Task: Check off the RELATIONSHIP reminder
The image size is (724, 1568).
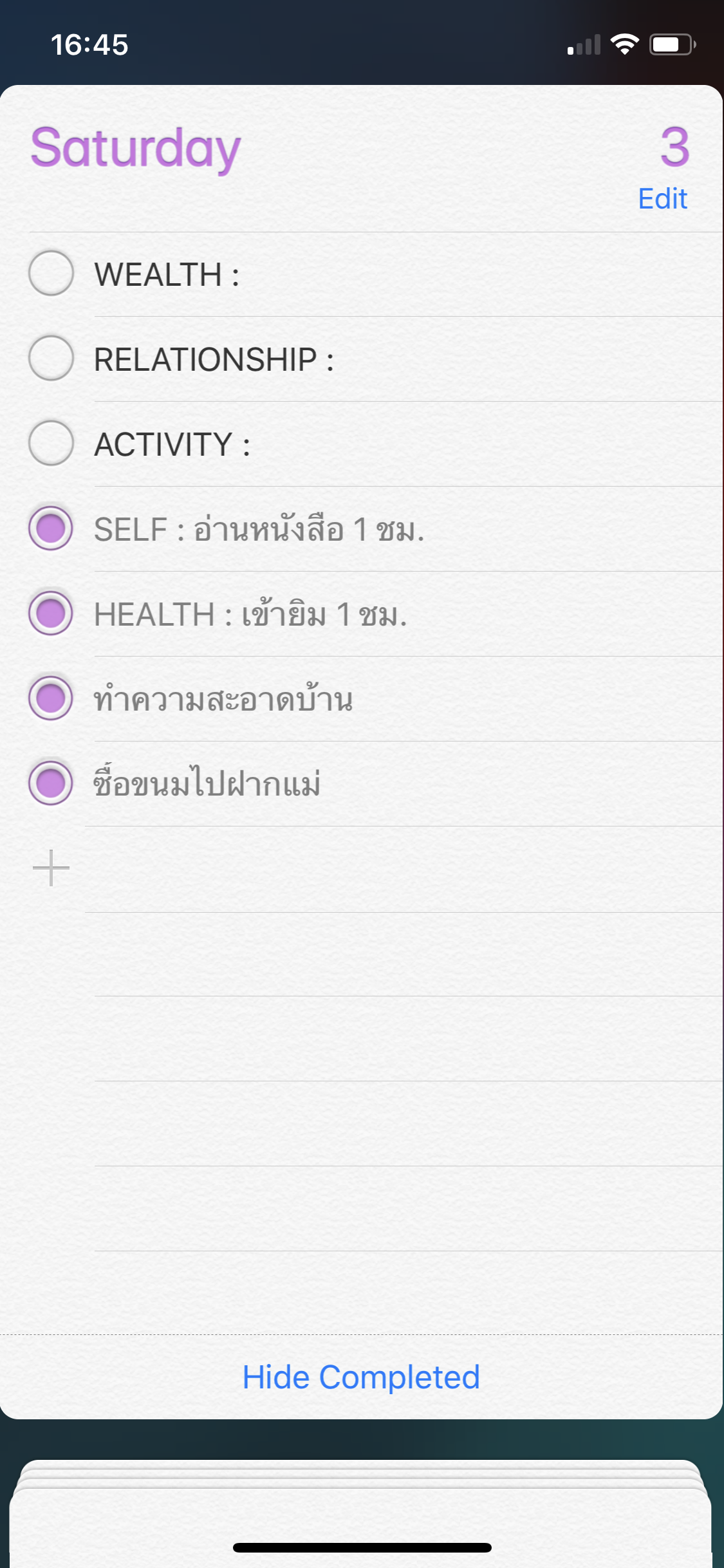Action: pos(51,358)
